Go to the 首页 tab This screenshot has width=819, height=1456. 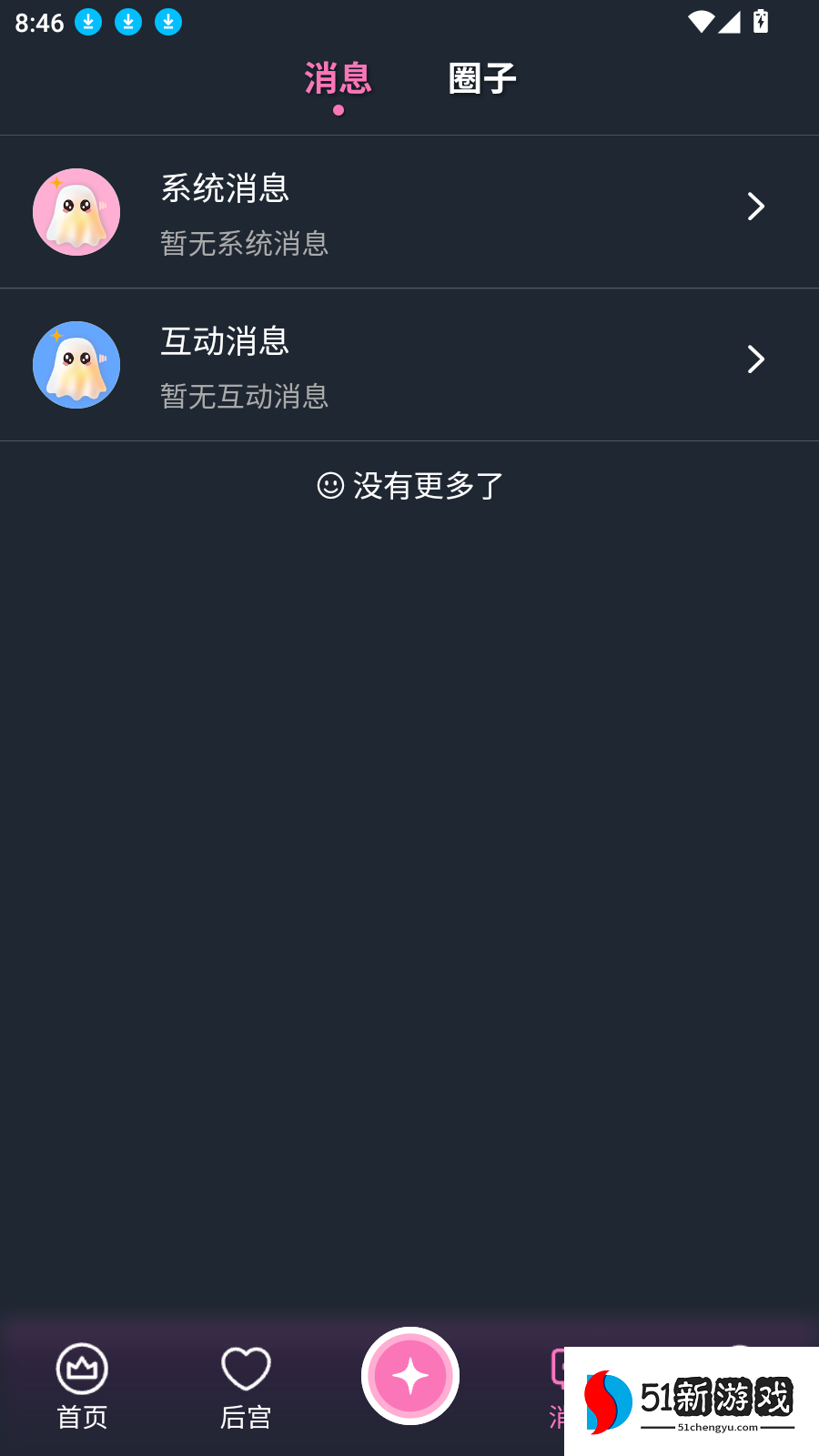(x=82, y=1386)
